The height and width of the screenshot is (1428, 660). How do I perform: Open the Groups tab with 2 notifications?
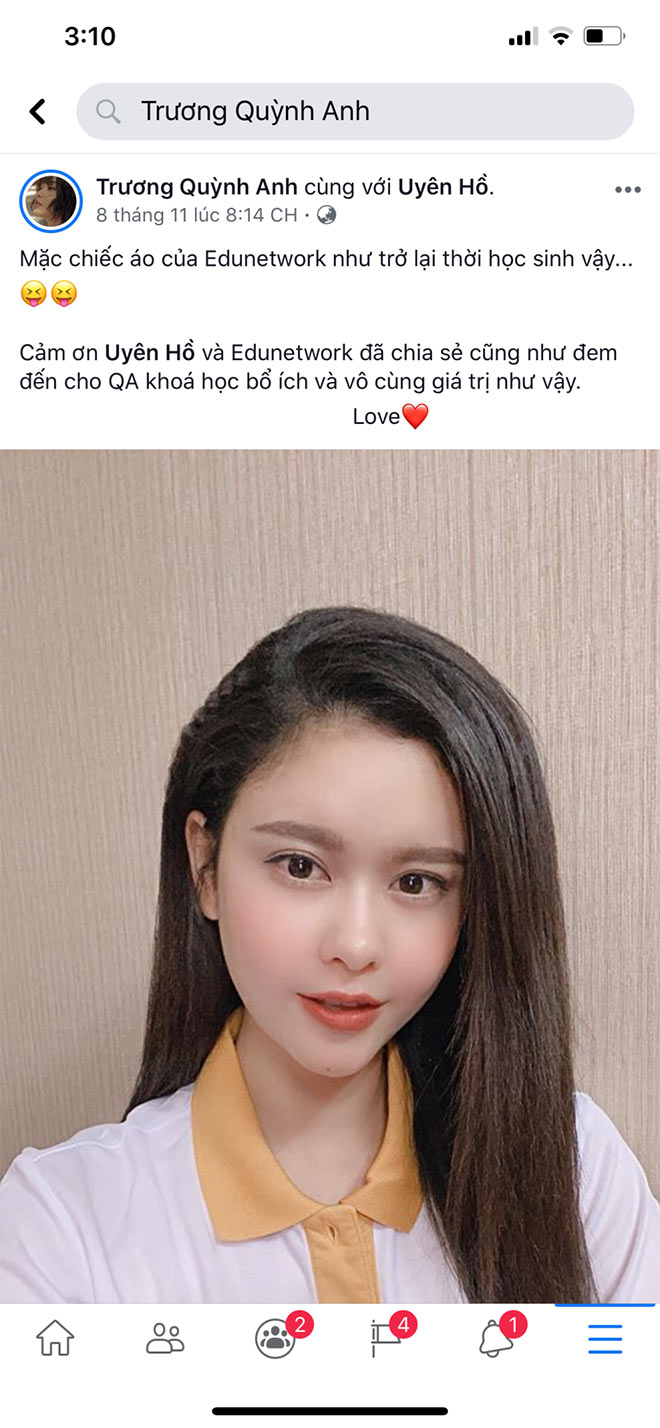pos(274,1338)
